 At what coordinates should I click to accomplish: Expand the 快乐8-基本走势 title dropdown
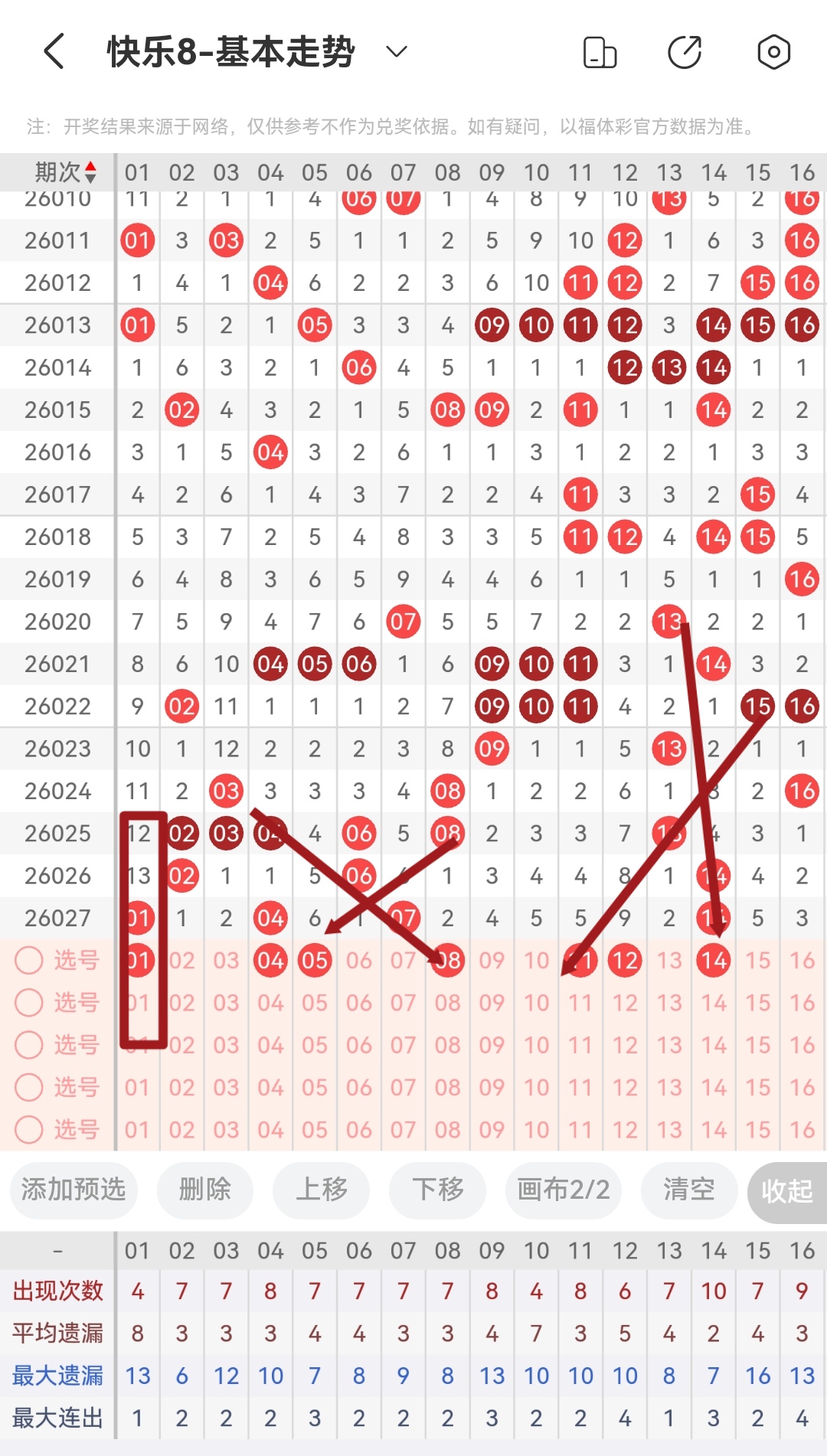(396, 52)
